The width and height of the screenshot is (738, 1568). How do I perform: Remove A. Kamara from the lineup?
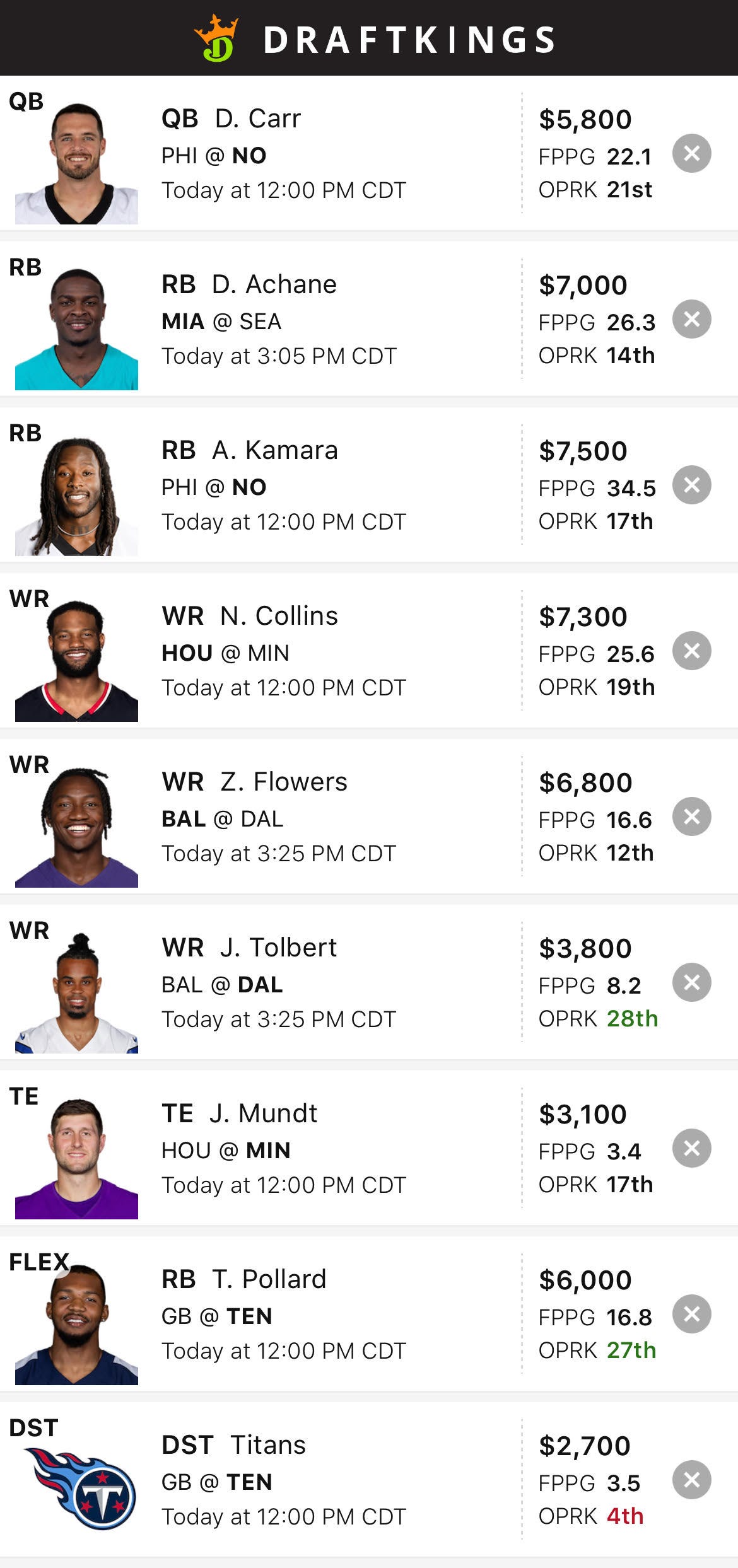tap(691, 485)
